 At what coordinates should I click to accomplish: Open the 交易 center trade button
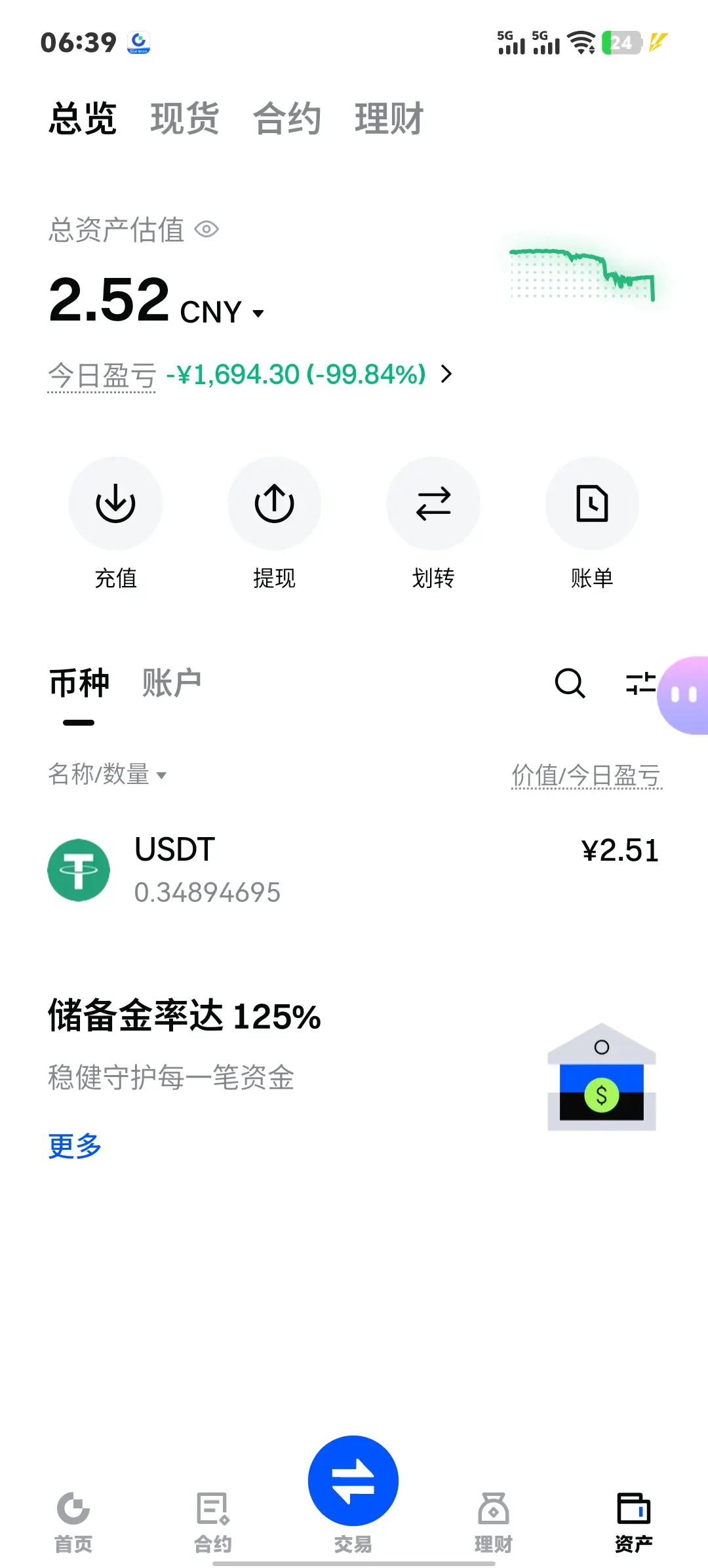353,1481
